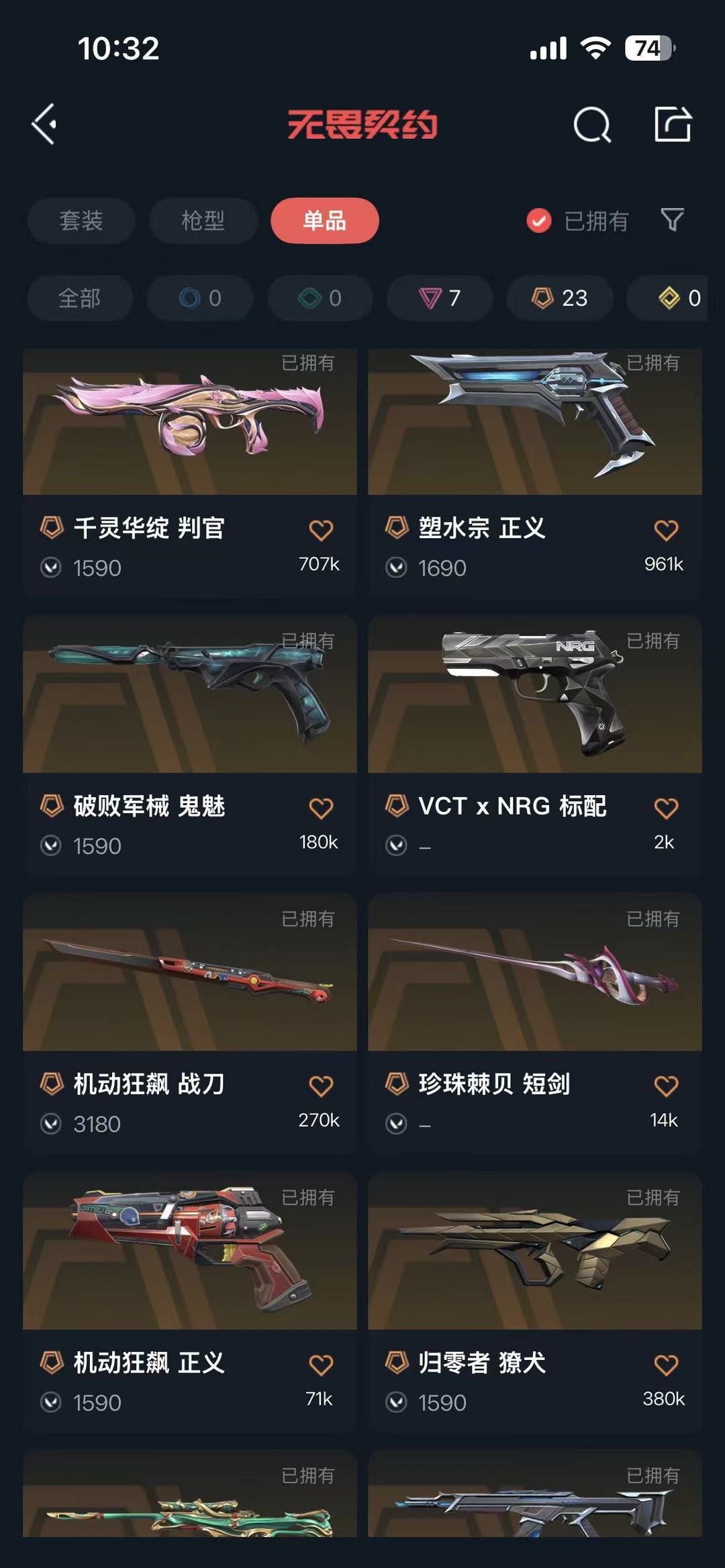Switch to the 套装 tab

pyautogui.click(x=81, y=221)
